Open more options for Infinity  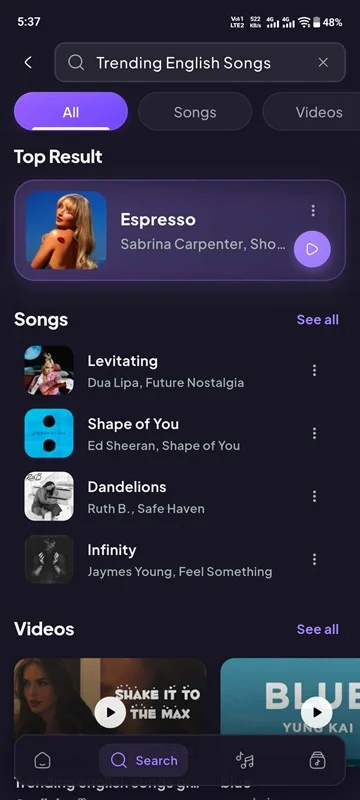(x=314, y=559)
